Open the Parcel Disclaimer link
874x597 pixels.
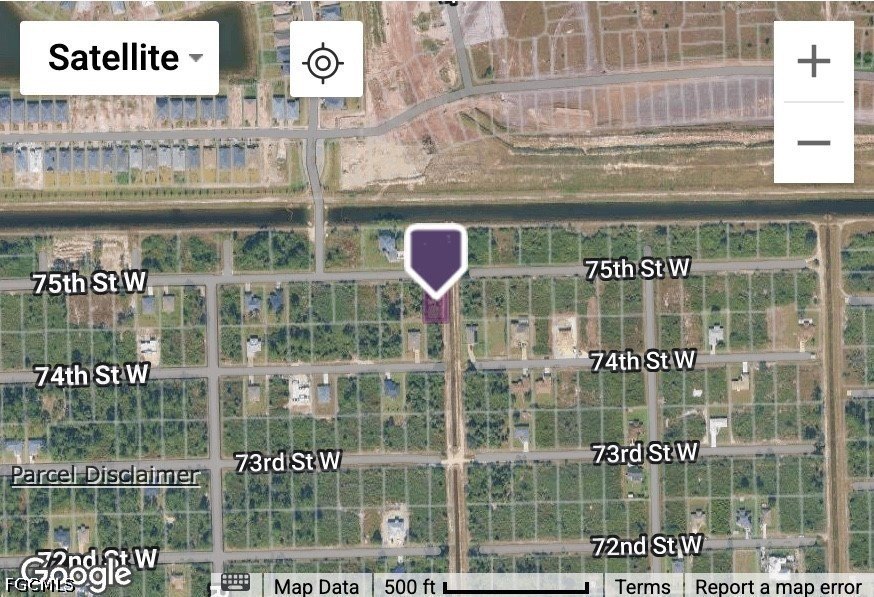105,475
